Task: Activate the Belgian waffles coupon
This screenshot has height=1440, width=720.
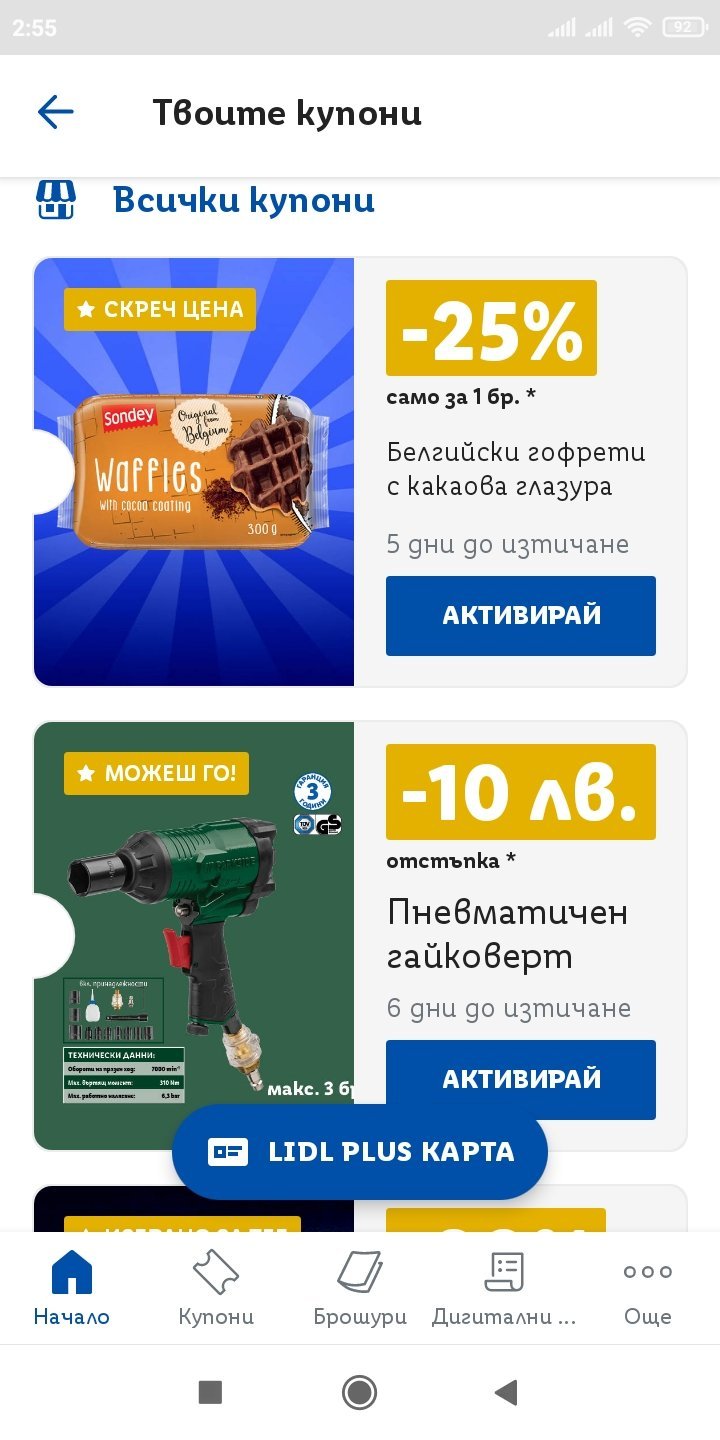Action: 520,615
